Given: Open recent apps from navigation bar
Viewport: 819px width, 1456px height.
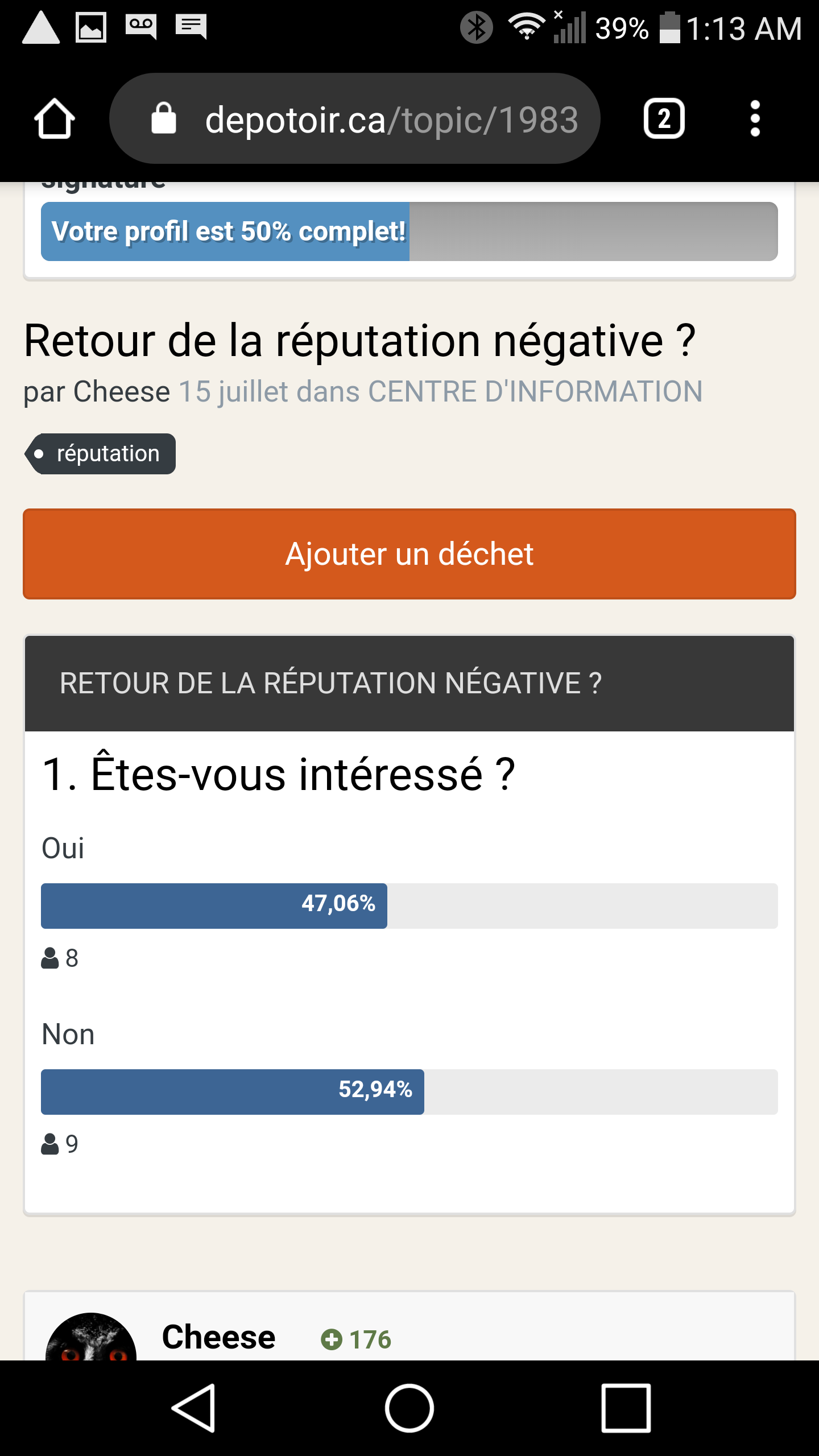Looking at the screenshot, I should coord(626,1408).
